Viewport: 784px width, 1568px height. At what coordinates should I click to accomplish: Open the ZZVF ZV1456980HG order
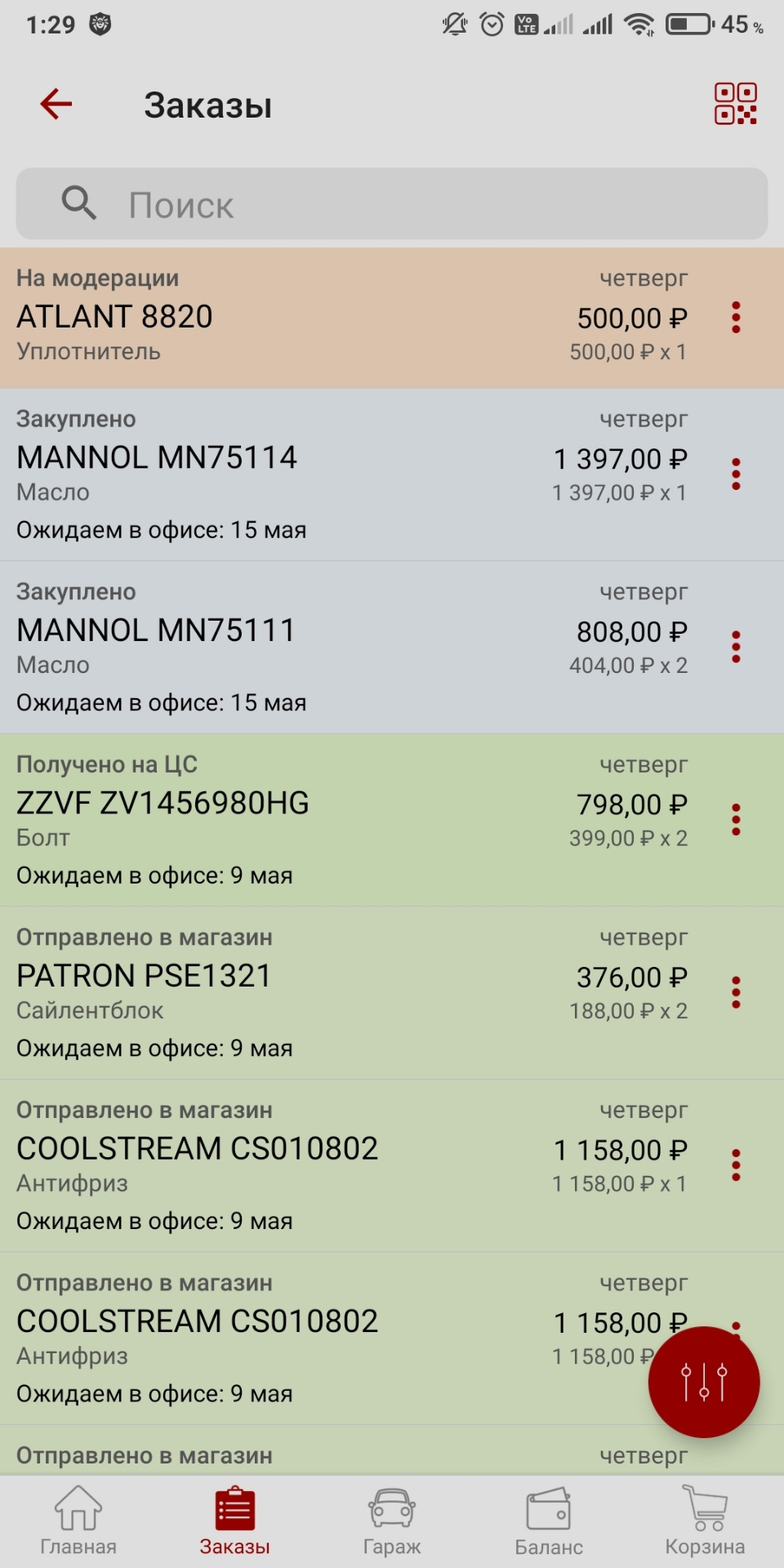pos(327,820)
